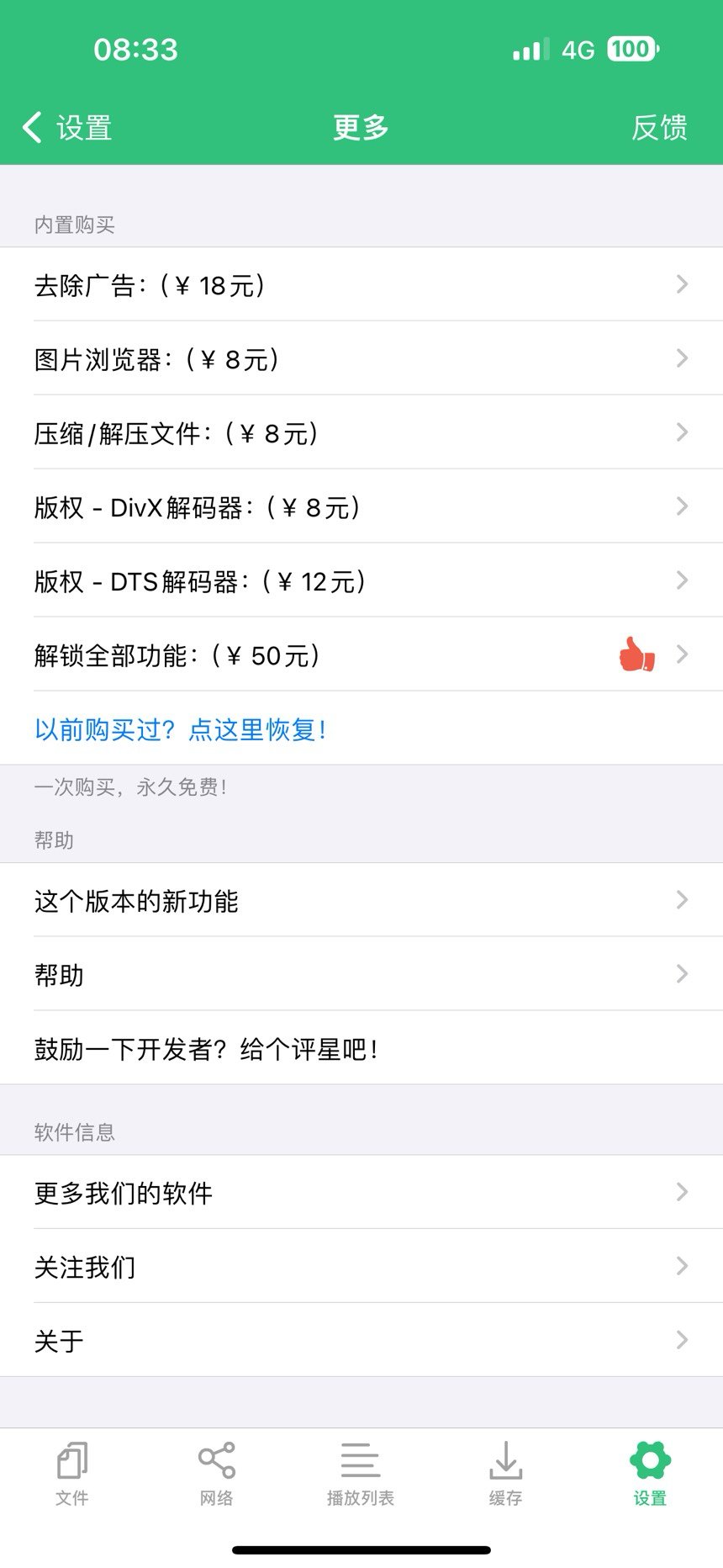
Task: Tap 以前购买过？点这里恢复 link
Action: click(x=181, y=728)
